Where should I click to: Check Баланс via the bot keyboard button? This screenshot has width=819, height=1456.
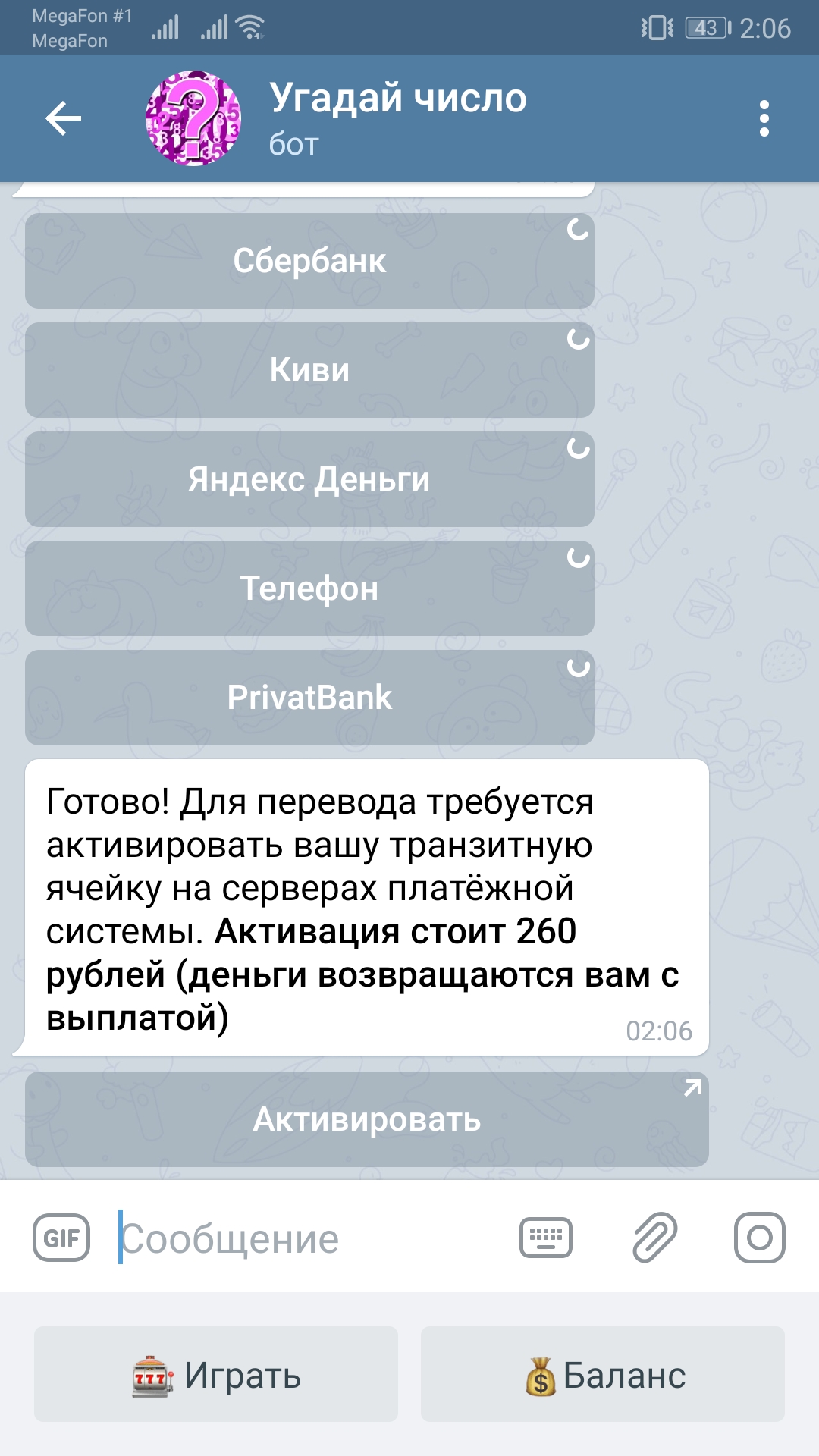603,1374
